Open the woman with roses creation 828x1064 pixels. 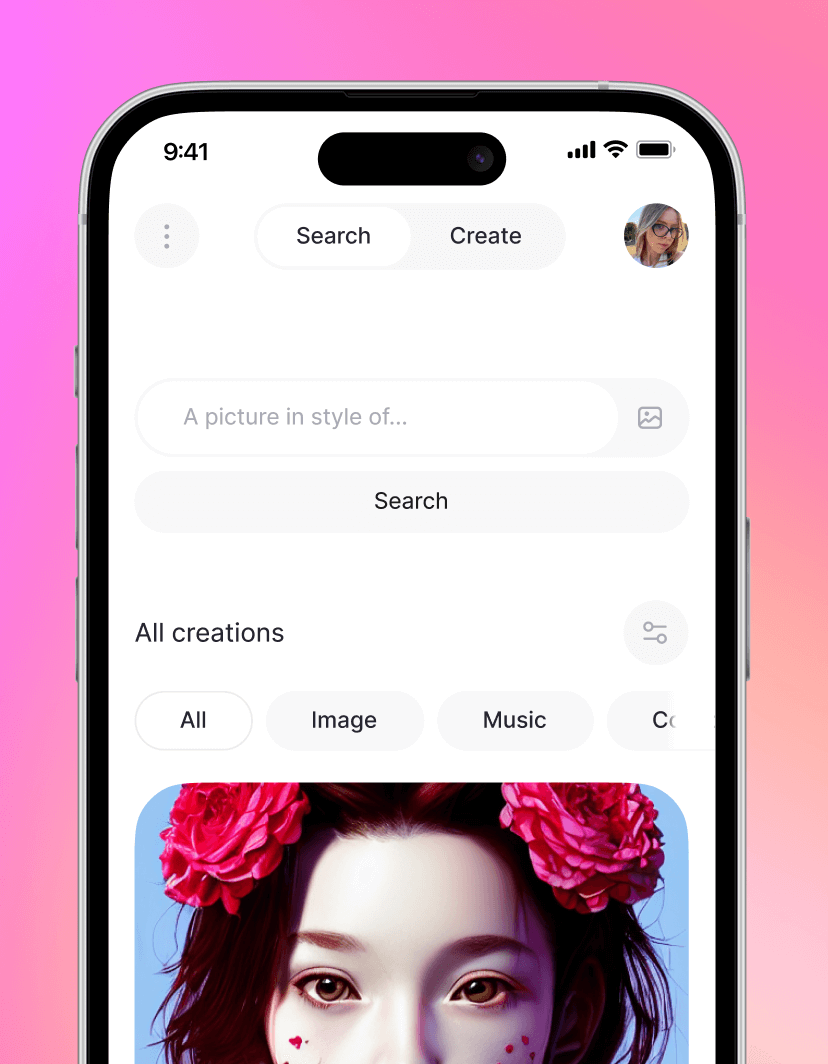(x=411, y=920)
